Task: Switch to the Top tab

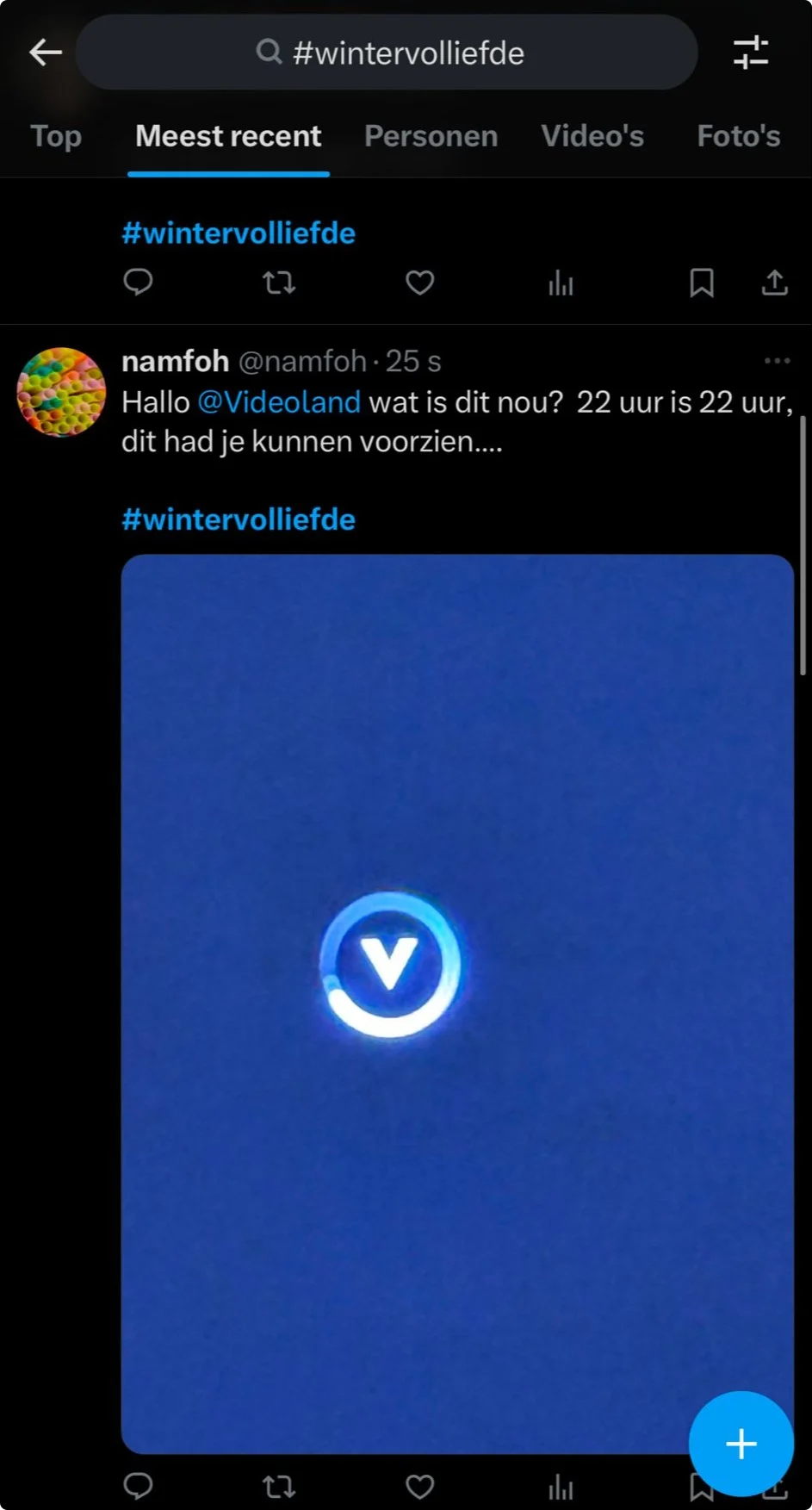Action: coord(56,136)
